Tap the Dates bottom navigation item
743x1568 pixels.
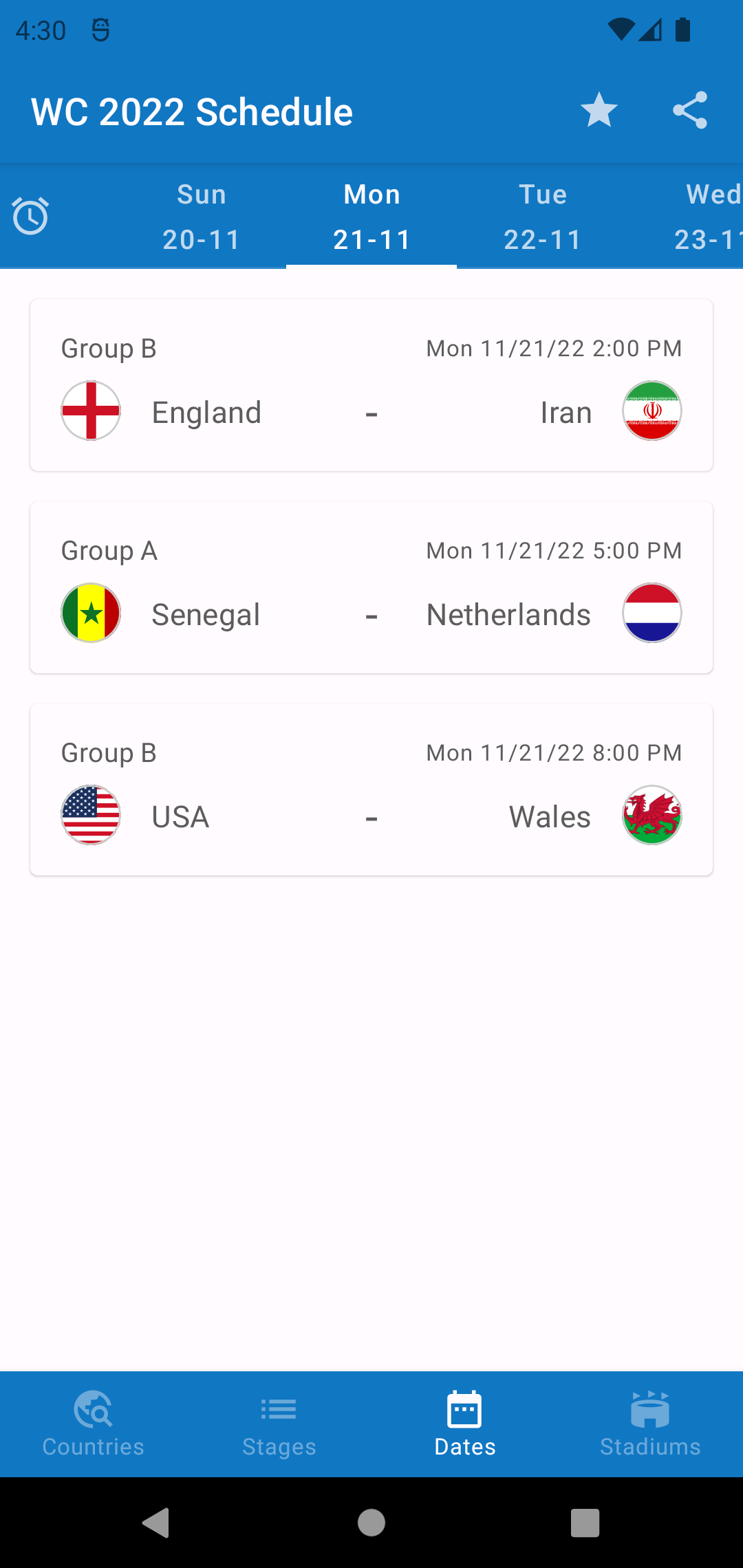point(464,1424)
